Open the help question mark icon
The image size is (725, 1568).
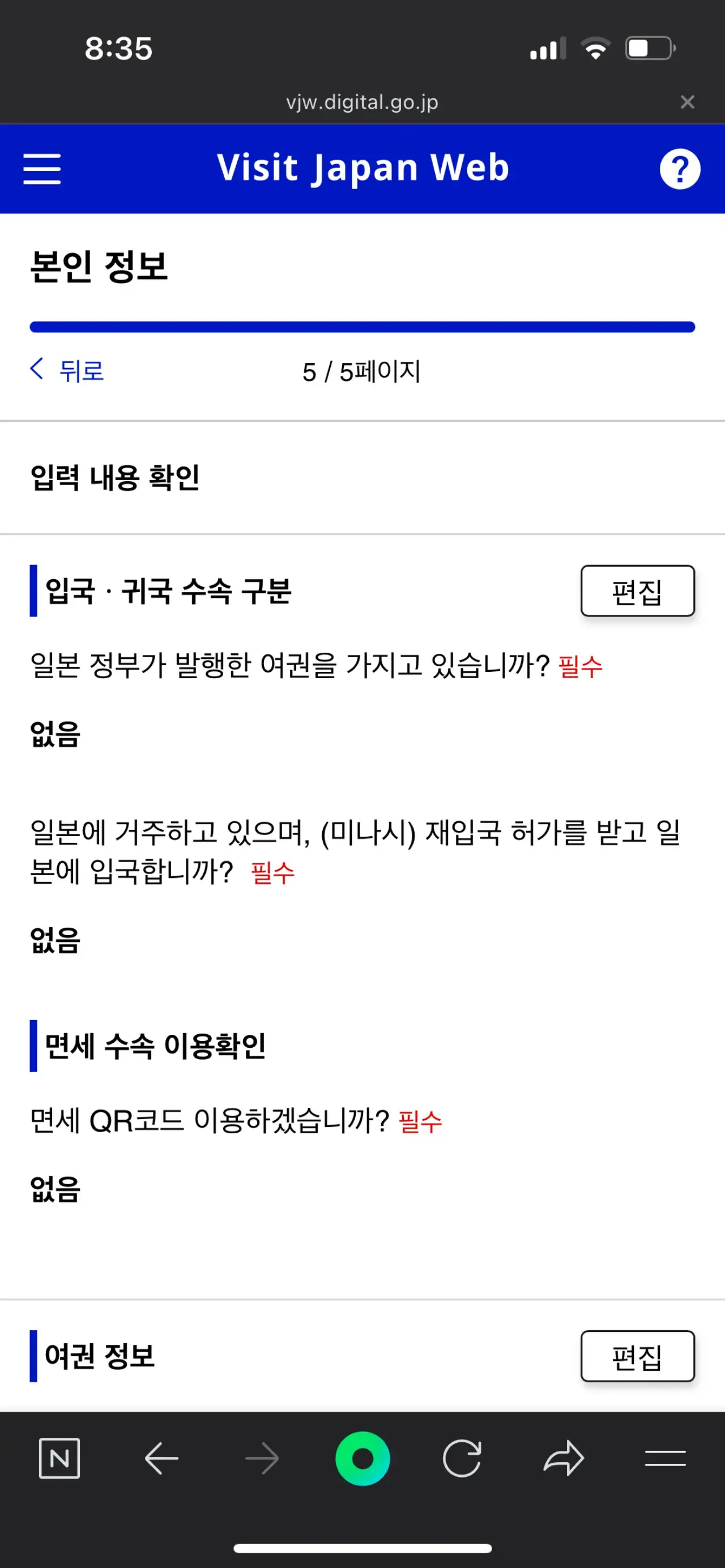[680, 169]
